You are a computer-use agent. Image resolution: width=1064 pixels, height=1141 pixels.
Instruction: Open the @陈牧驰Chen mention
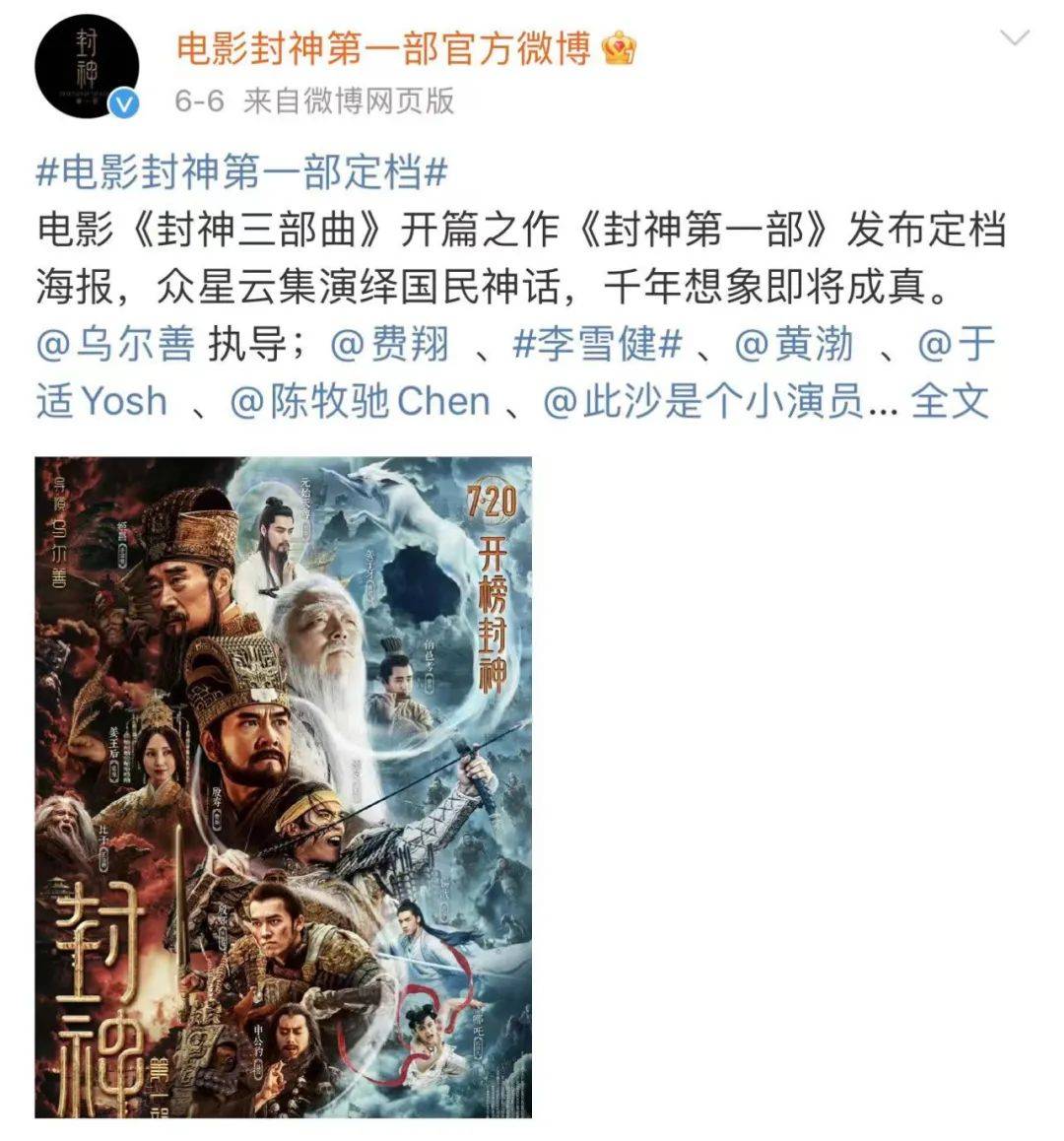[x=360, y=402]
